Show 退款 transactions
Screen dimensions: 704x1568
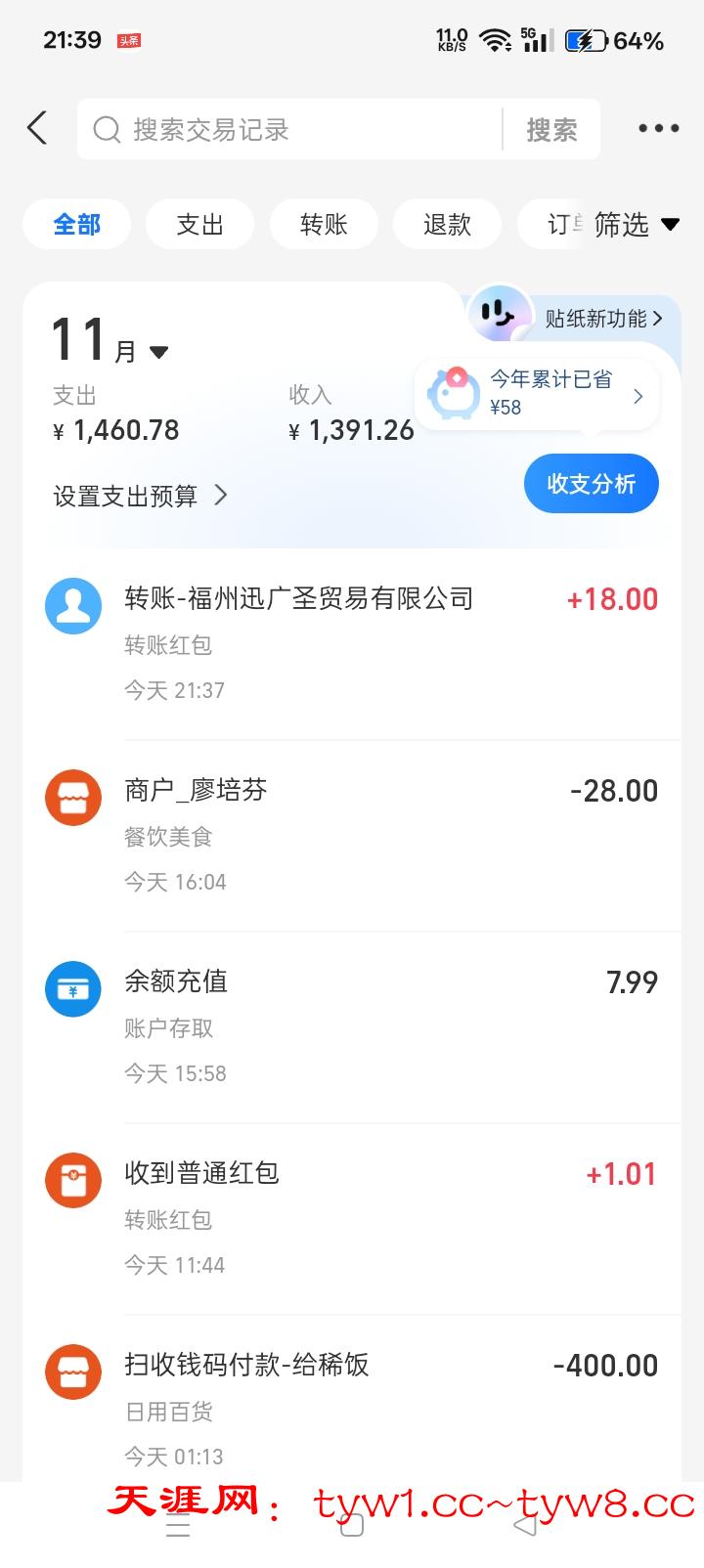[x=447, y=224]
